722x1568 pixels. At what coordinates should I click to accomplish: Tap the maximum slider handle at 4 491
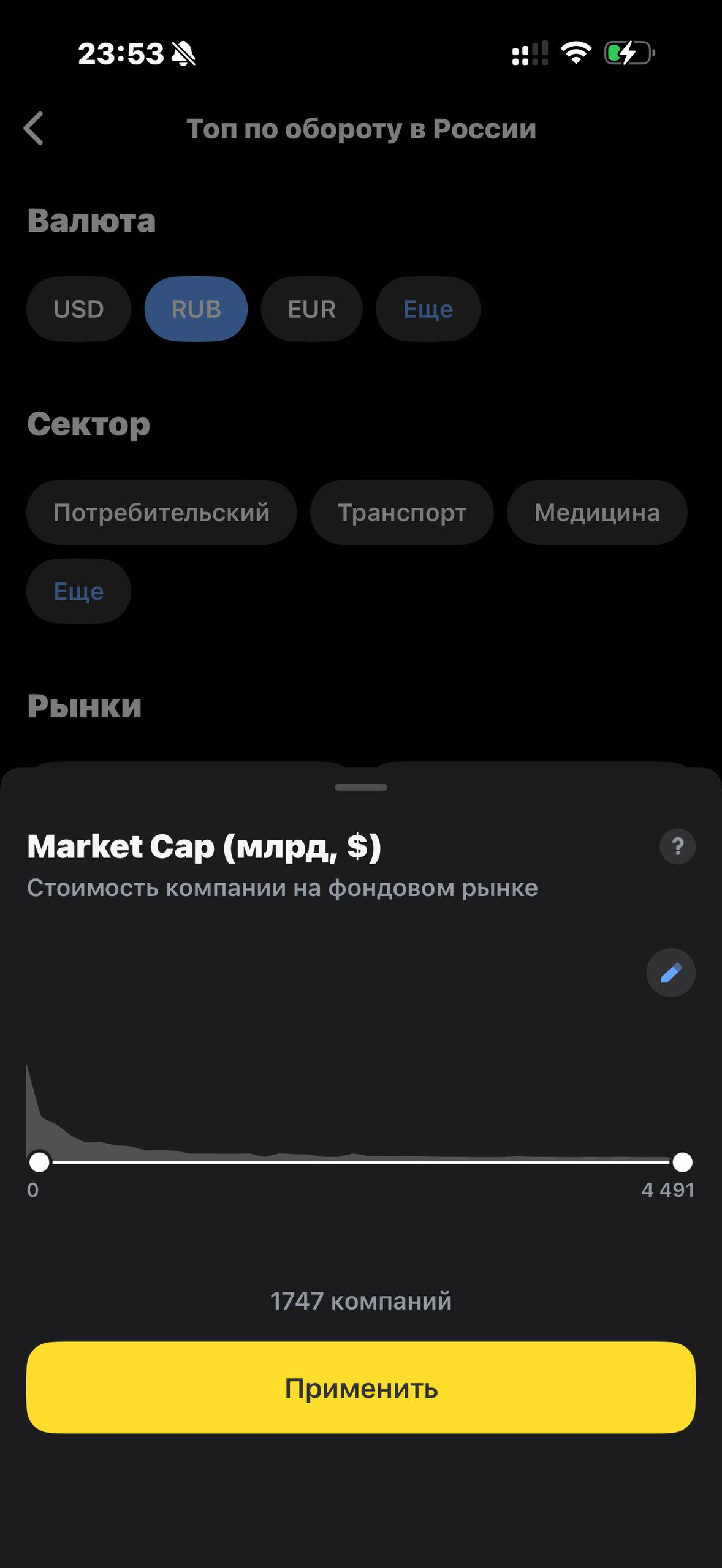(682, 1161)
